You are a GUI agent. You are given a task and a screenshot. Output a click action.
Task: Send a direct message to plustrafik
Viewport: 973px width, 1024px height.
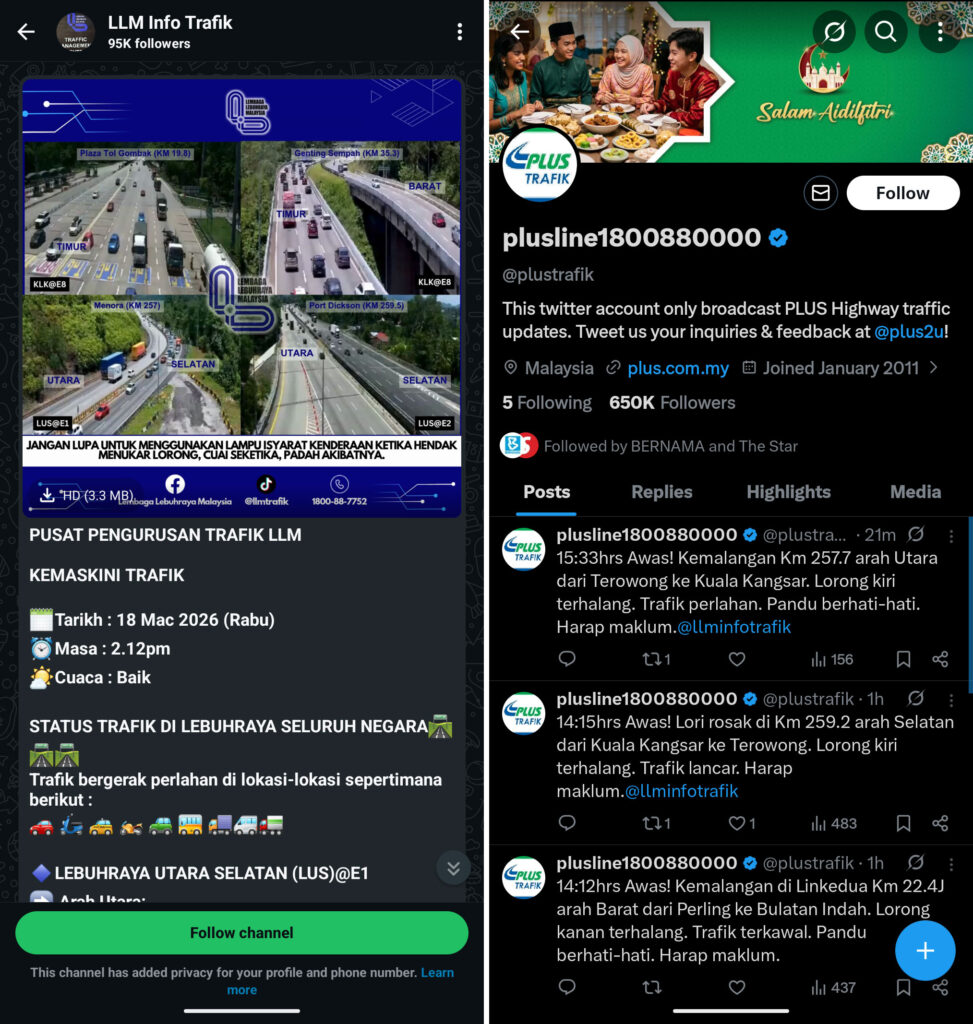coord(820,193)
